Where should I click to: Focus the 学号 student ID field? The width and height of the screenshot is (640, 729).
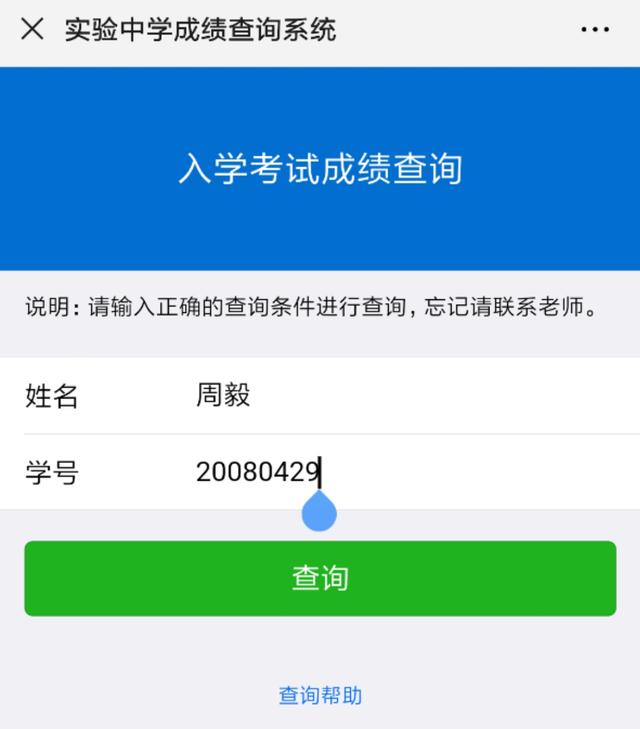[320, 472]
